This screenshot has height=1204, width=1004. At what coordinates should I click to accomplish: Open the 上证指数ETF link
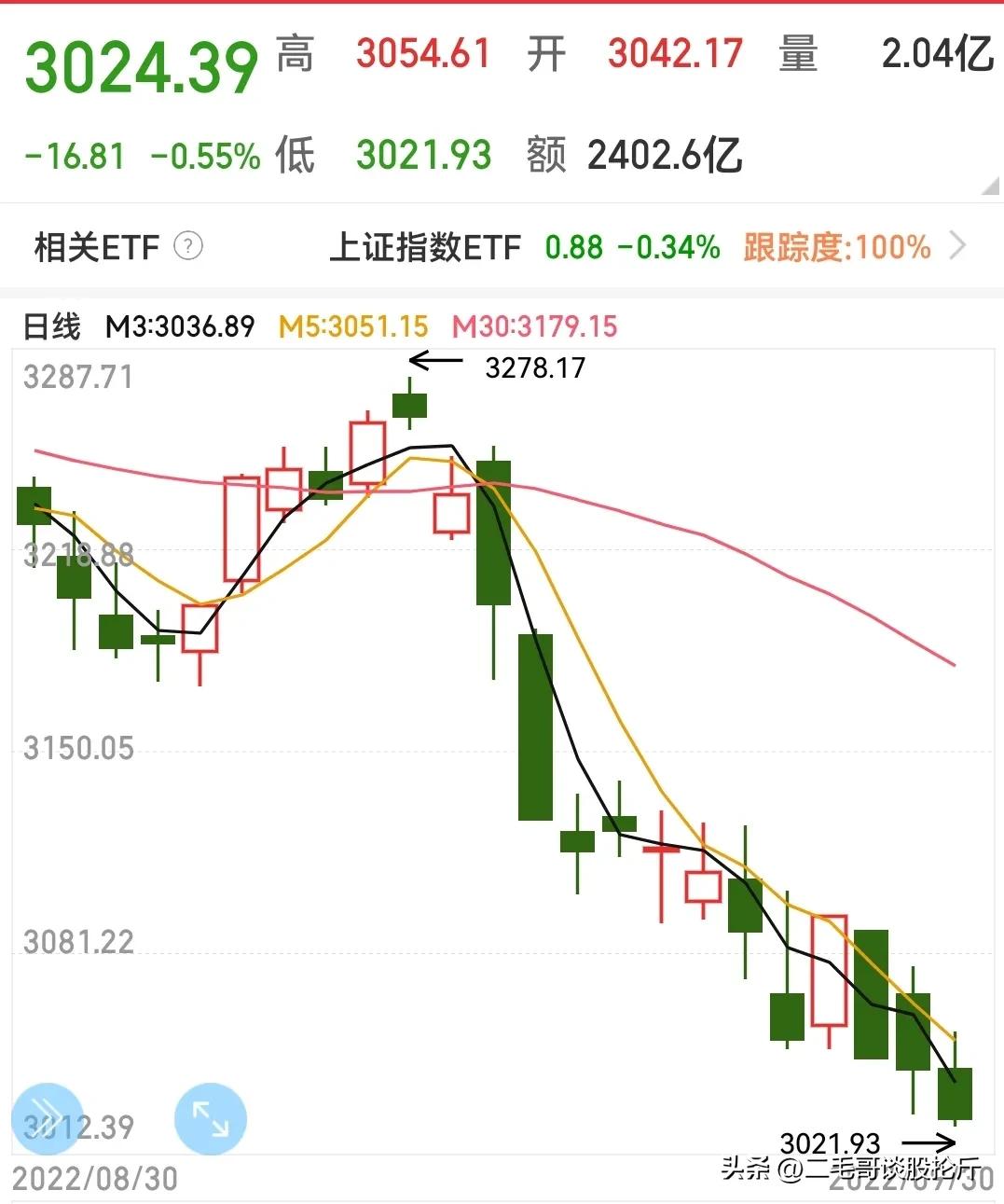tap(427, 247)
